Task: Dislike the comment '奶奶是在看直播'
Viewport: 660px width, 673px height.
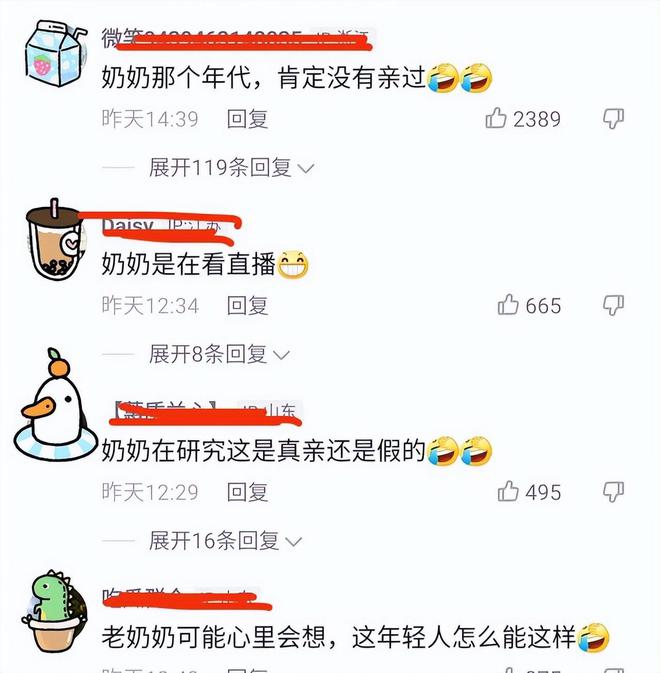Action: click(x=613, y=306)
